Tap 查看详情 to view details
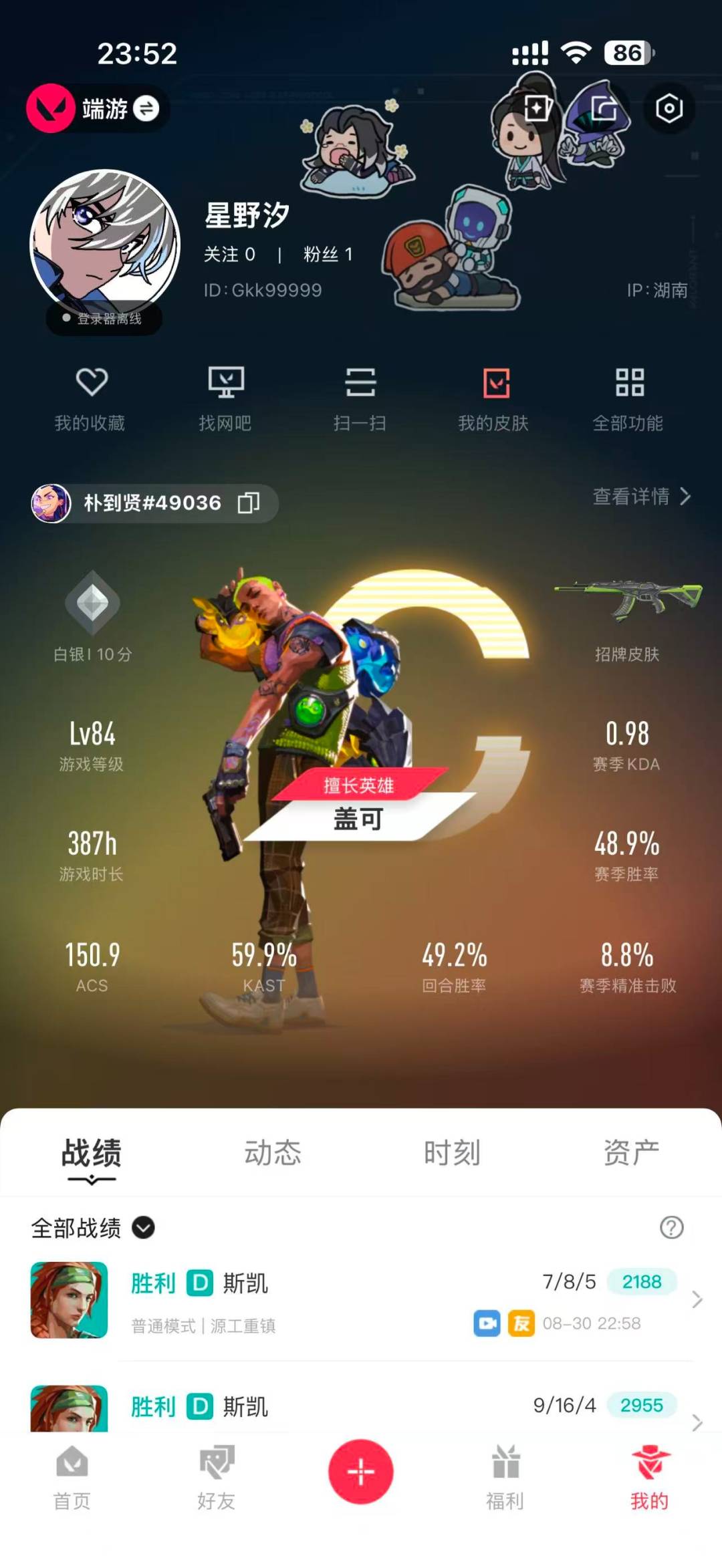The width and height of the screenshot is (722, 1568). (x=642, y=496)
